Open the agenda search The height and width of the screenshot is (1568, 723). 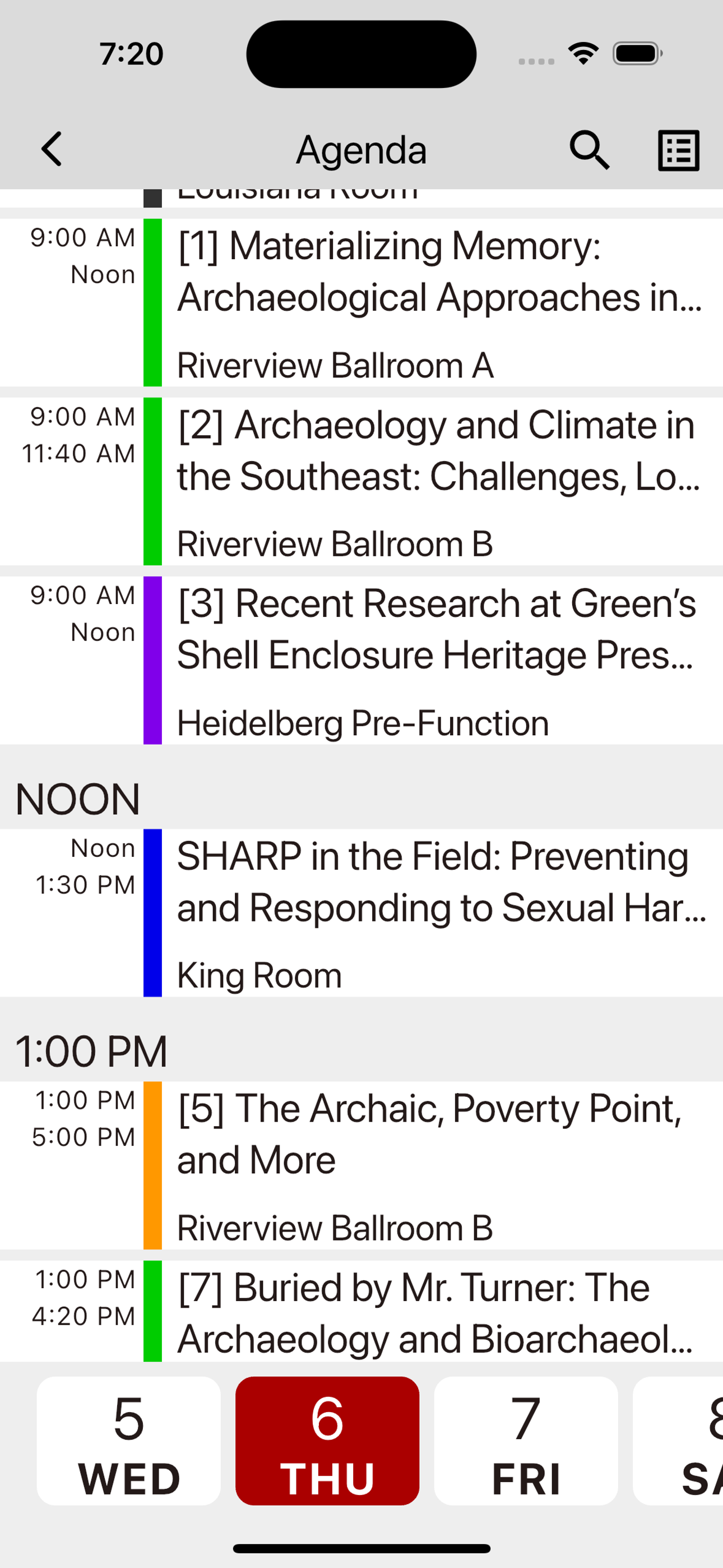pyautogui.click(x=588, y=149)
